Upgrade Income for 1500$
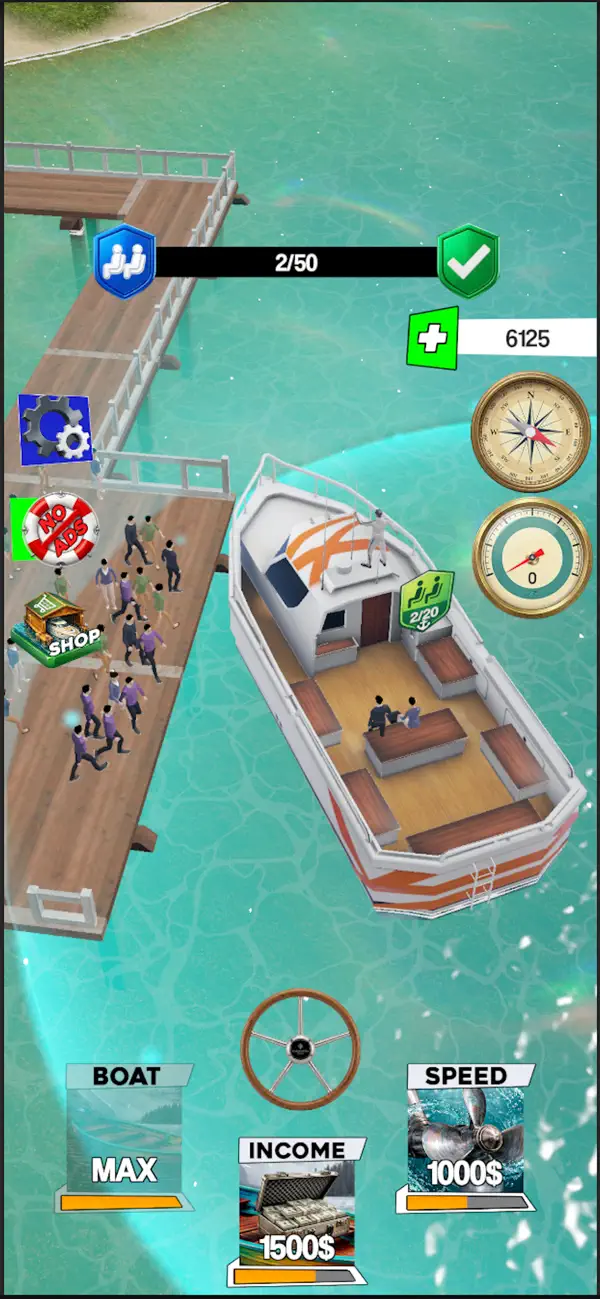Screen dimensions: 600x1299 [296, 1211]
